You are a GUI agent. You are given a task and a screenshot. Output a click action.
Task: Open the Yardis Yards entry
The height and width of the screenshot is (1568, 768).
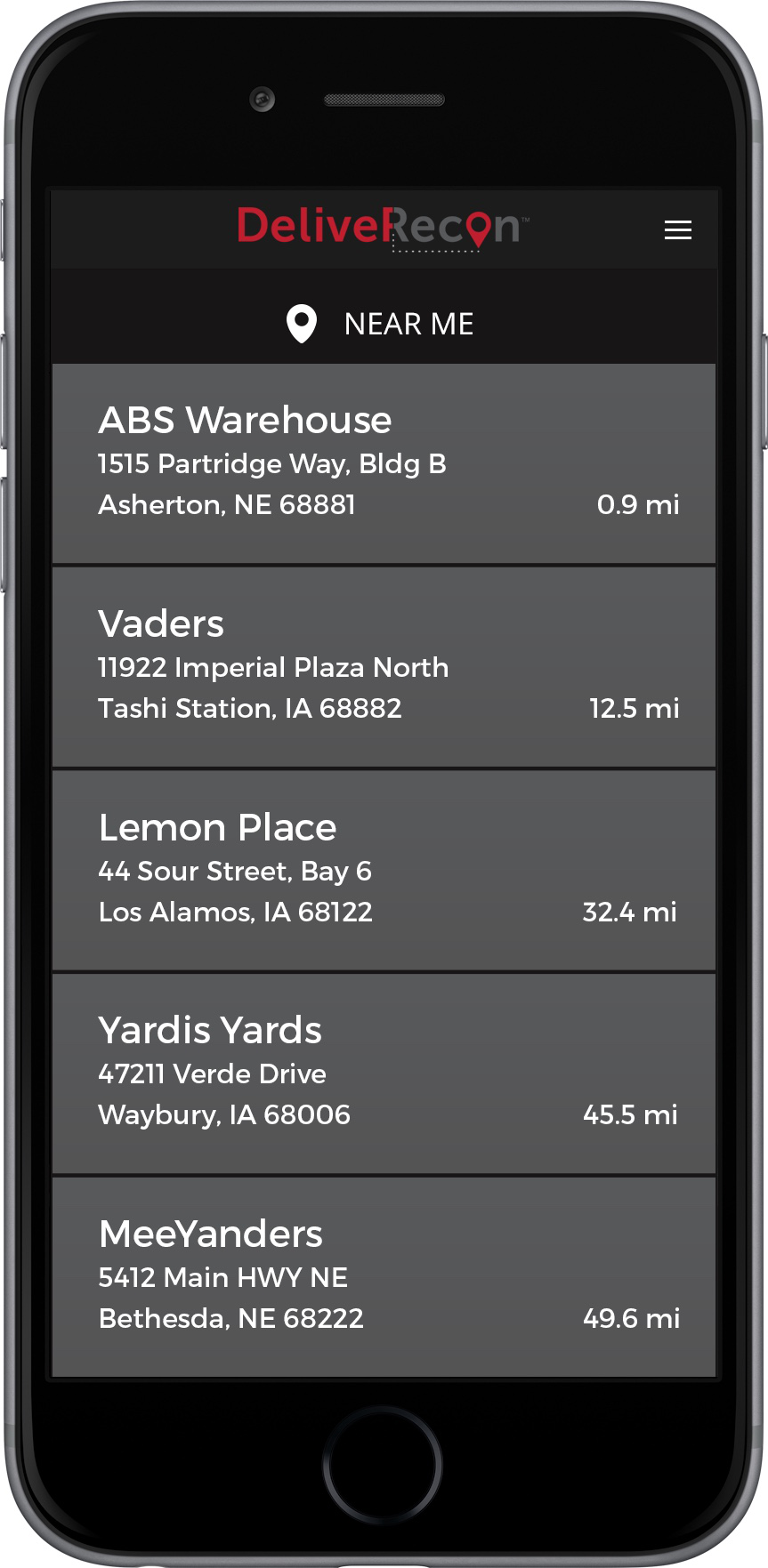pyautogui.click(x=383, y=1073)
